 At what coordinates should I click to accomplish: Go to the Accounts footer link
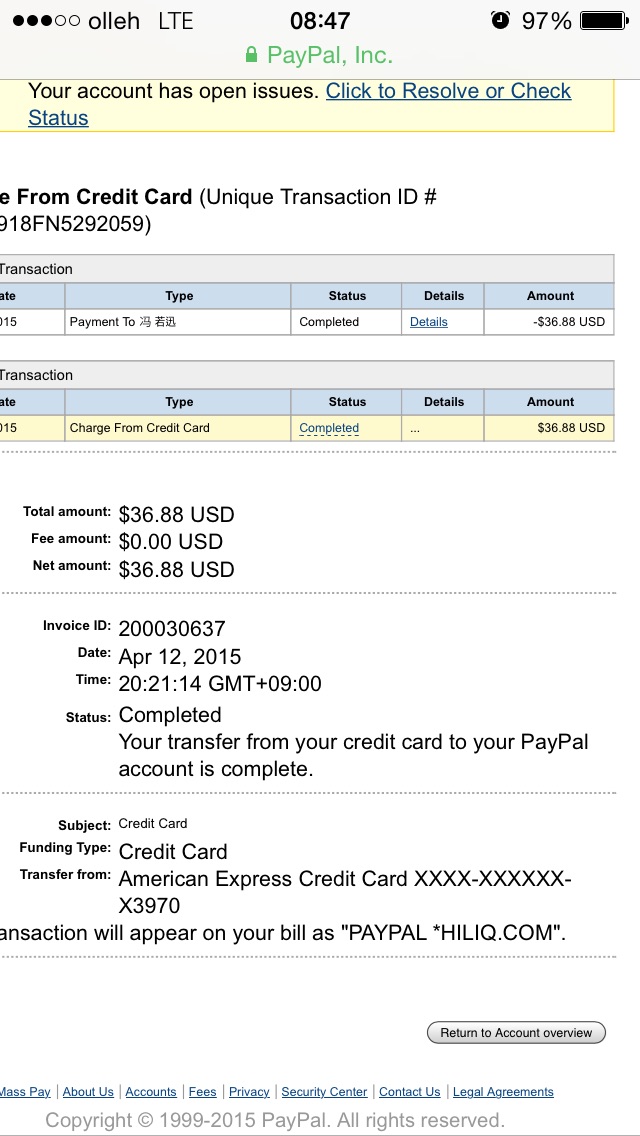tap(151, 1092)
